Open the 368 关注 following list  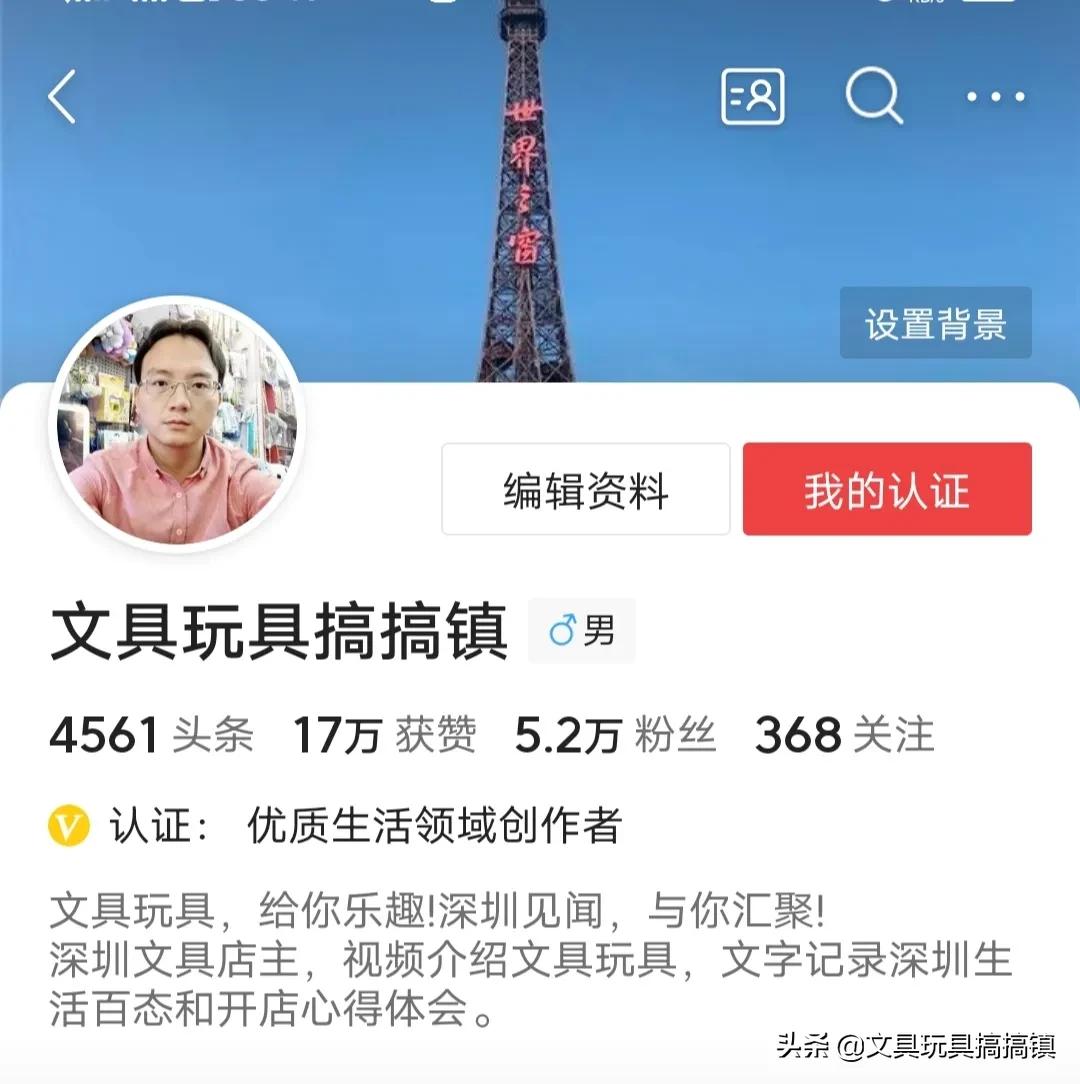pos(847,736)
